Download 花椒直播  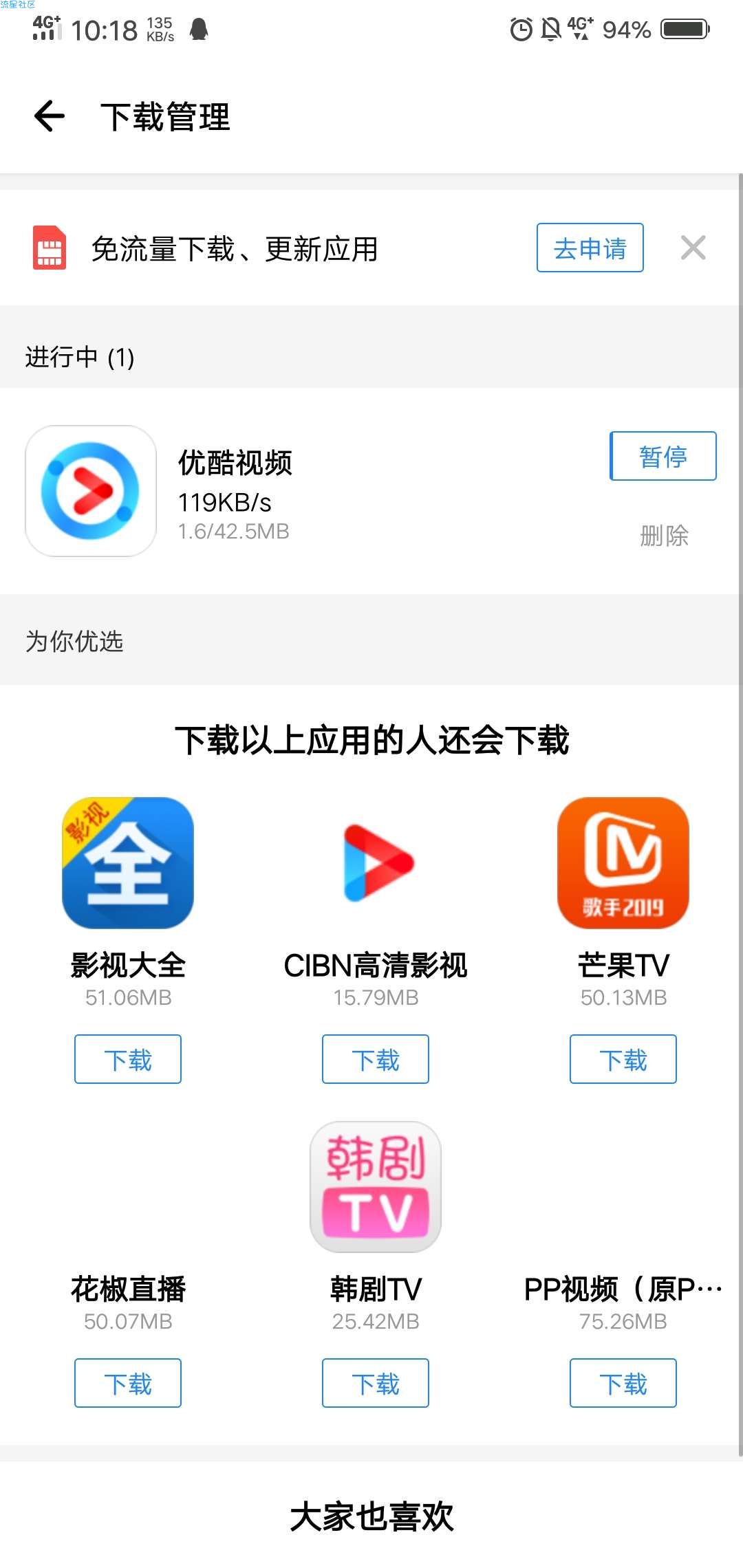(128, 1383)
